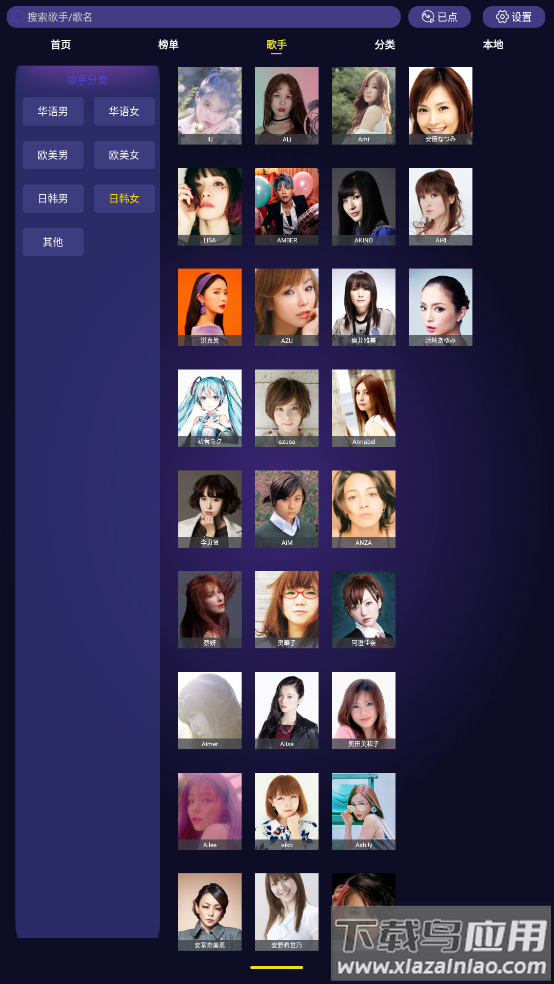Go to the 分类 tab
The height and width of the screenshot is (984, 554).
coord(385,45)
